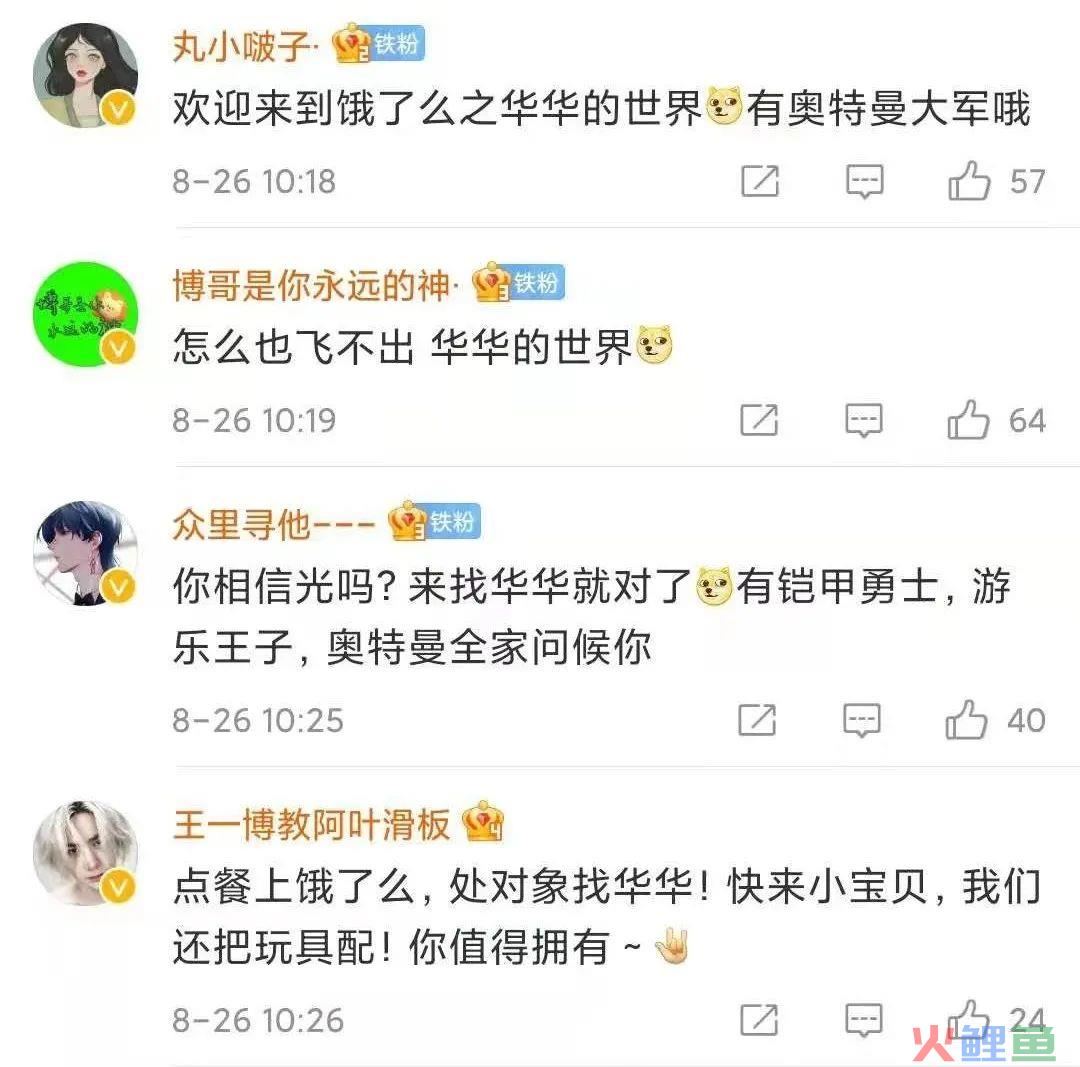This screenshot has width=1080, height=1067.
Task: Like 丸小啵子's comment
Action: 968,182
